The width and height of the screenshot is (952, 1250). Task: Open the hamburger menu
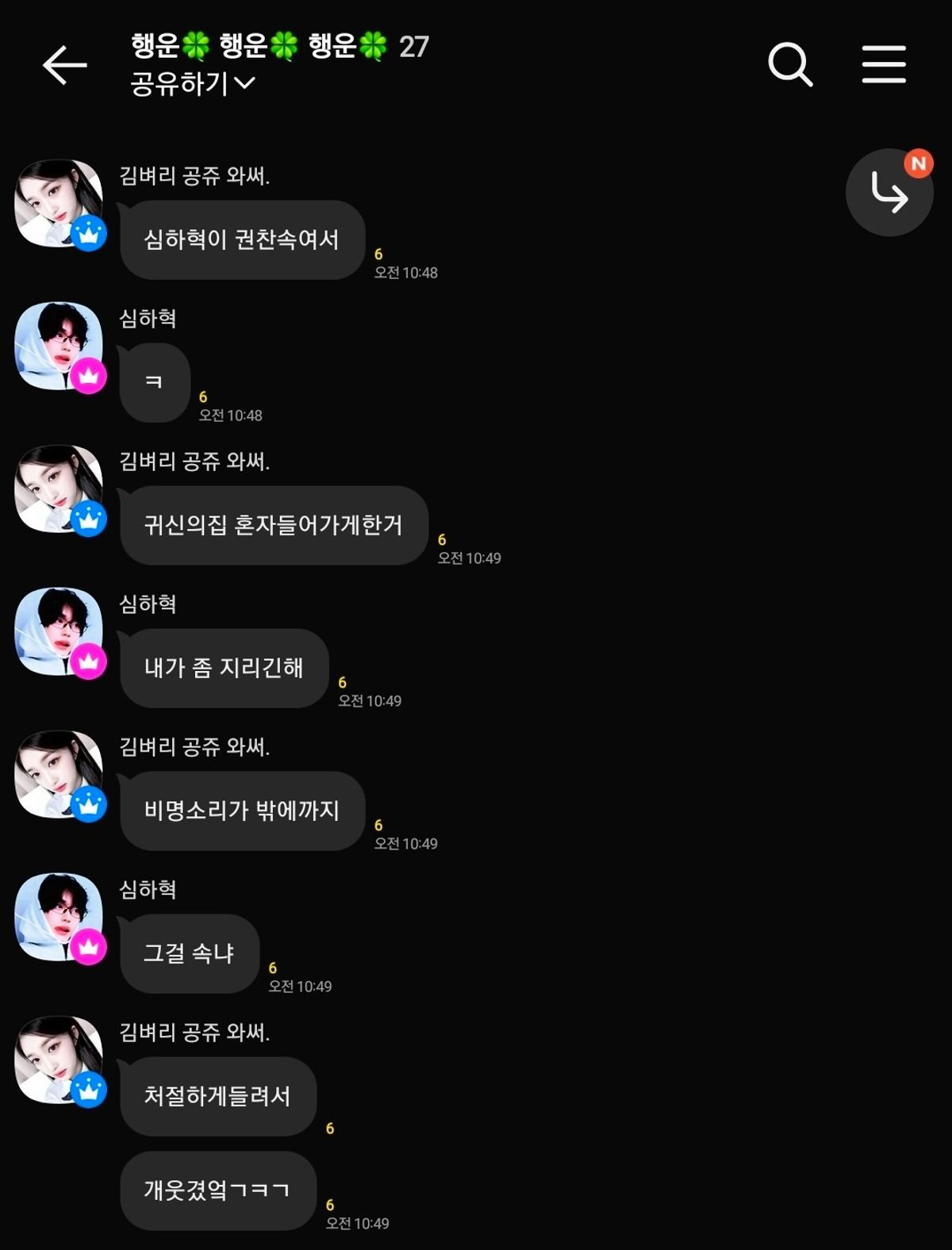(x=884, y=64)
